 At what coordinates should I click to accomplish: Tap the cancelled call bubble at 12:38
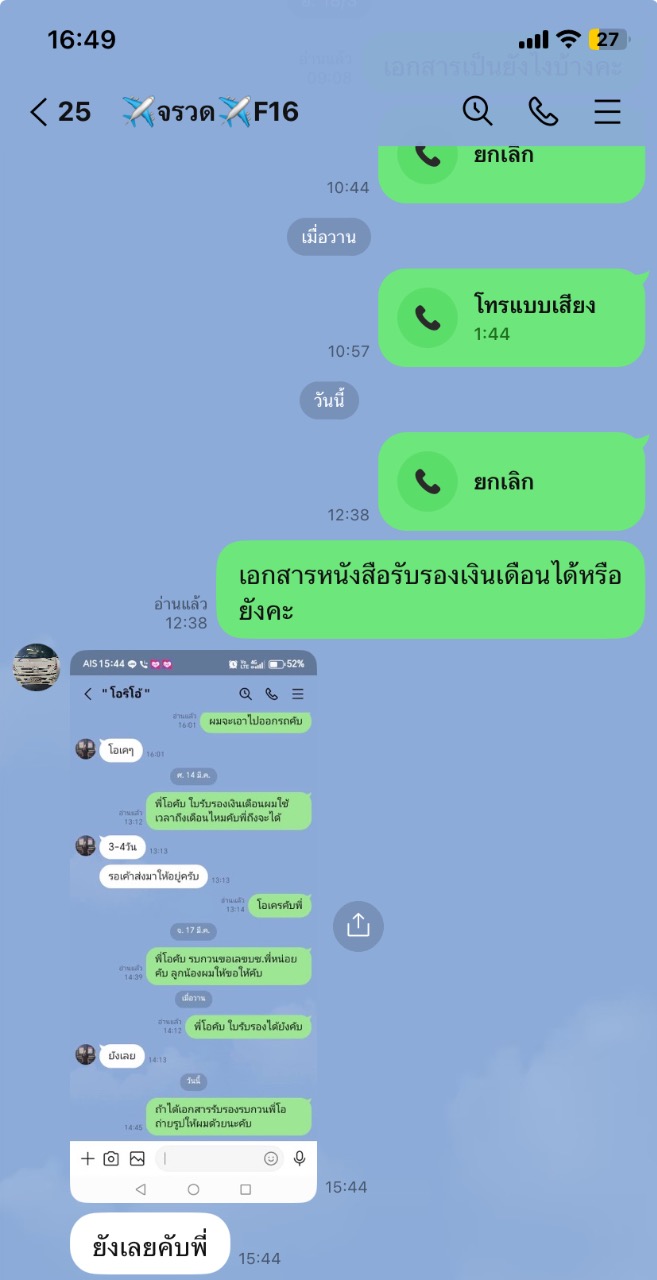click(512, 482)
